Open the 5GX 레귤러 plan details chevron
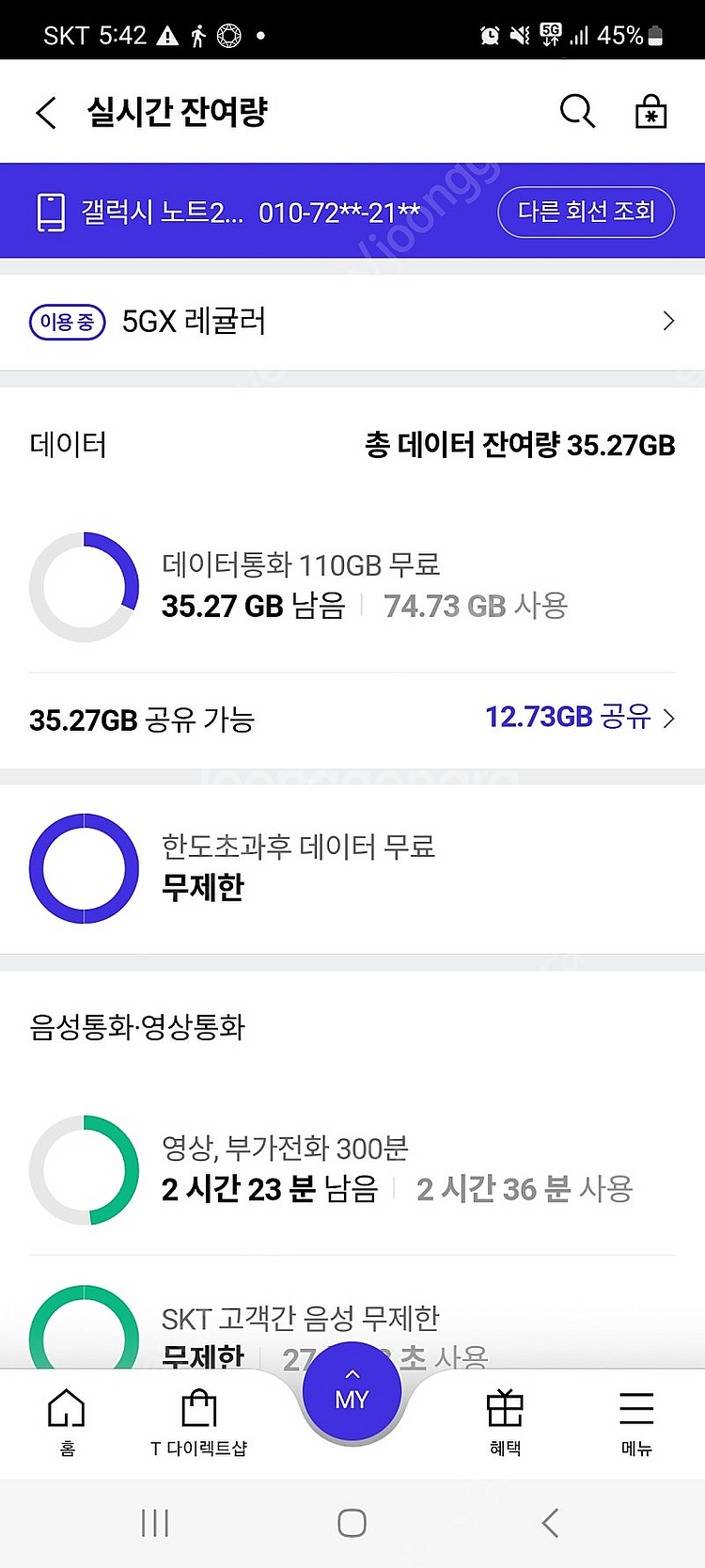 [x=669, y=322]
